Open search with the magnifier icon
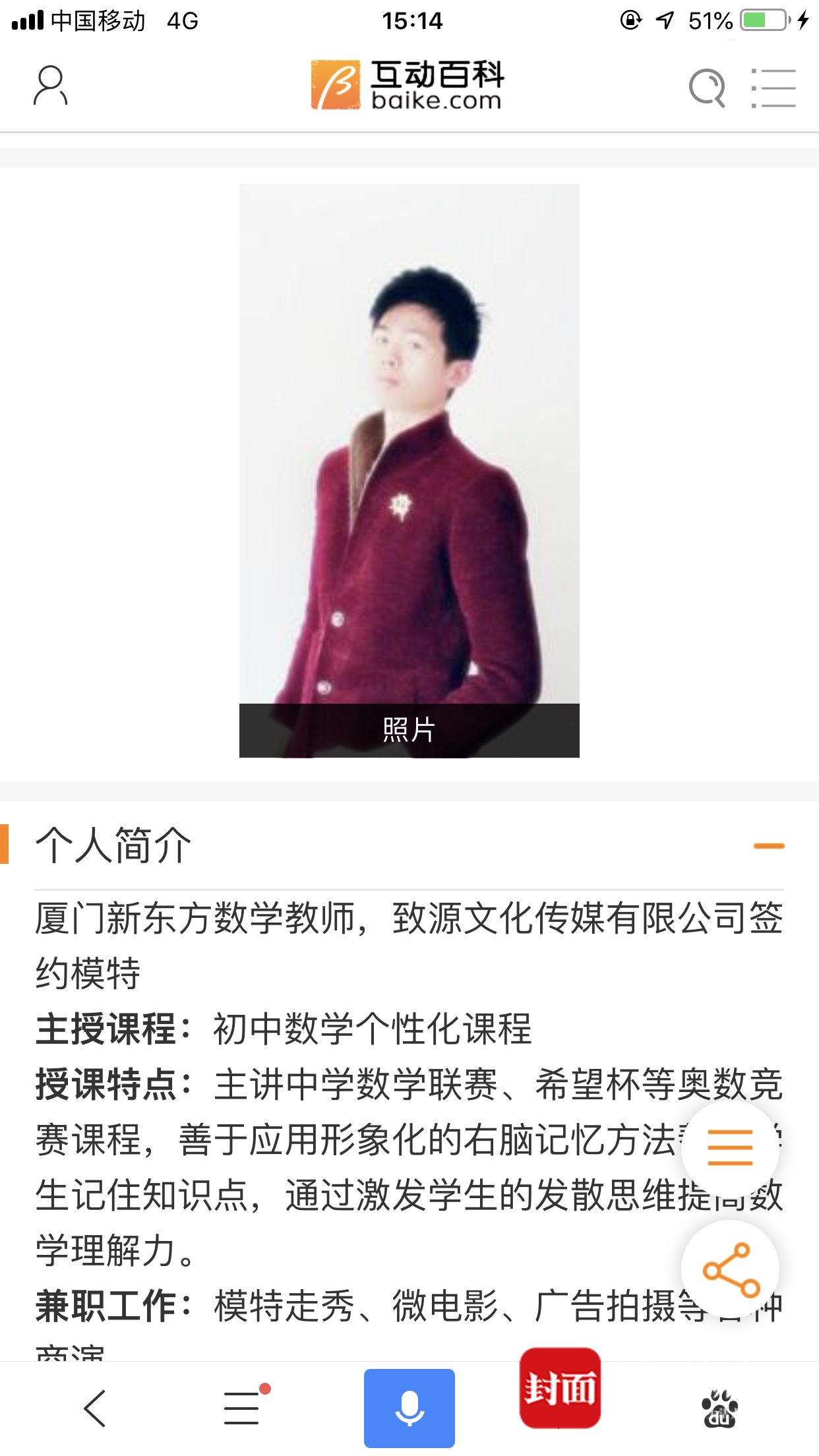Viewport: 819px width, 1456px height. point(706,87)
